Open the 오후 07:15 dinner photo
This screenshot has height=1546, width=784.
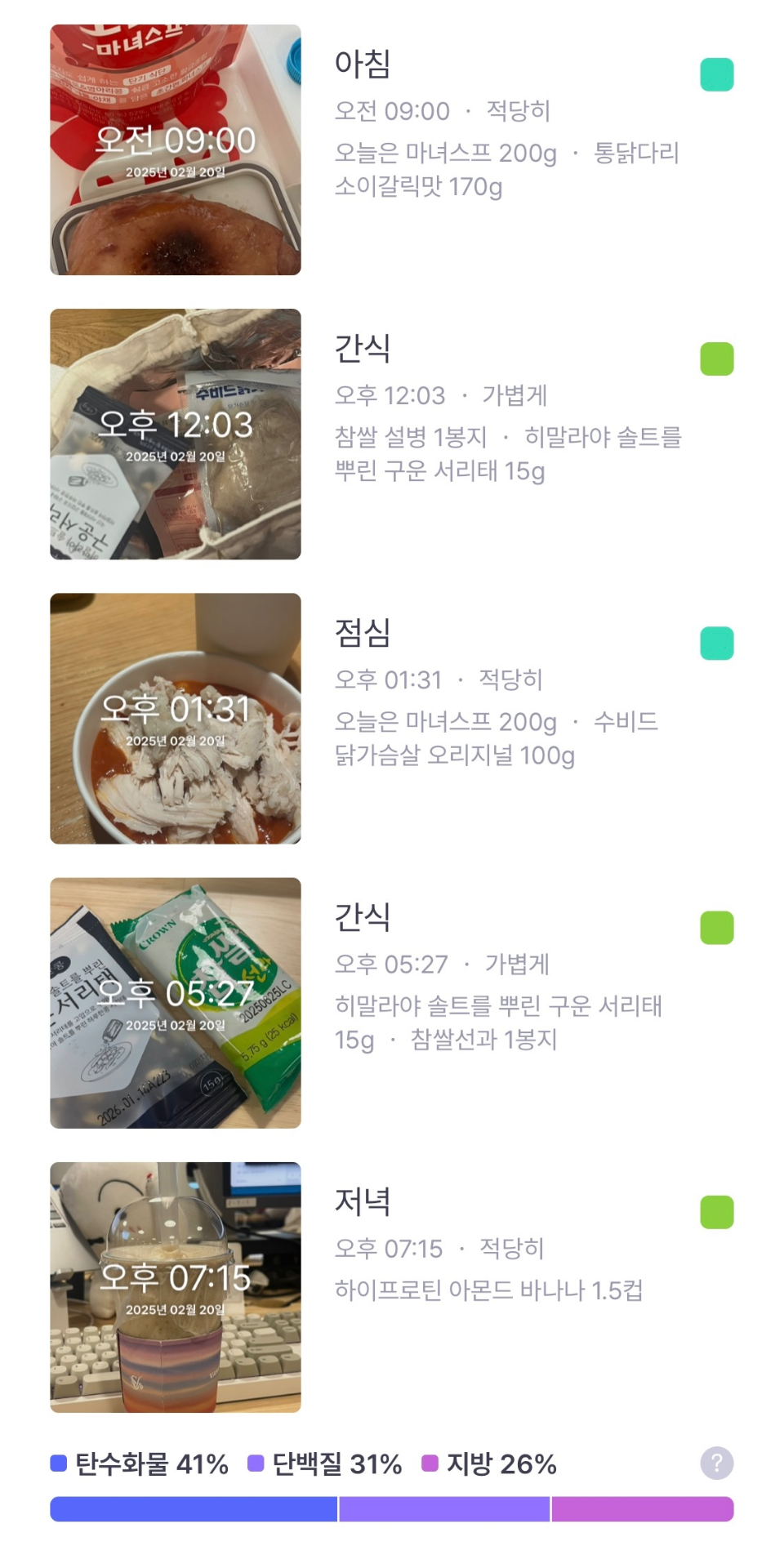pos(175,1286)
